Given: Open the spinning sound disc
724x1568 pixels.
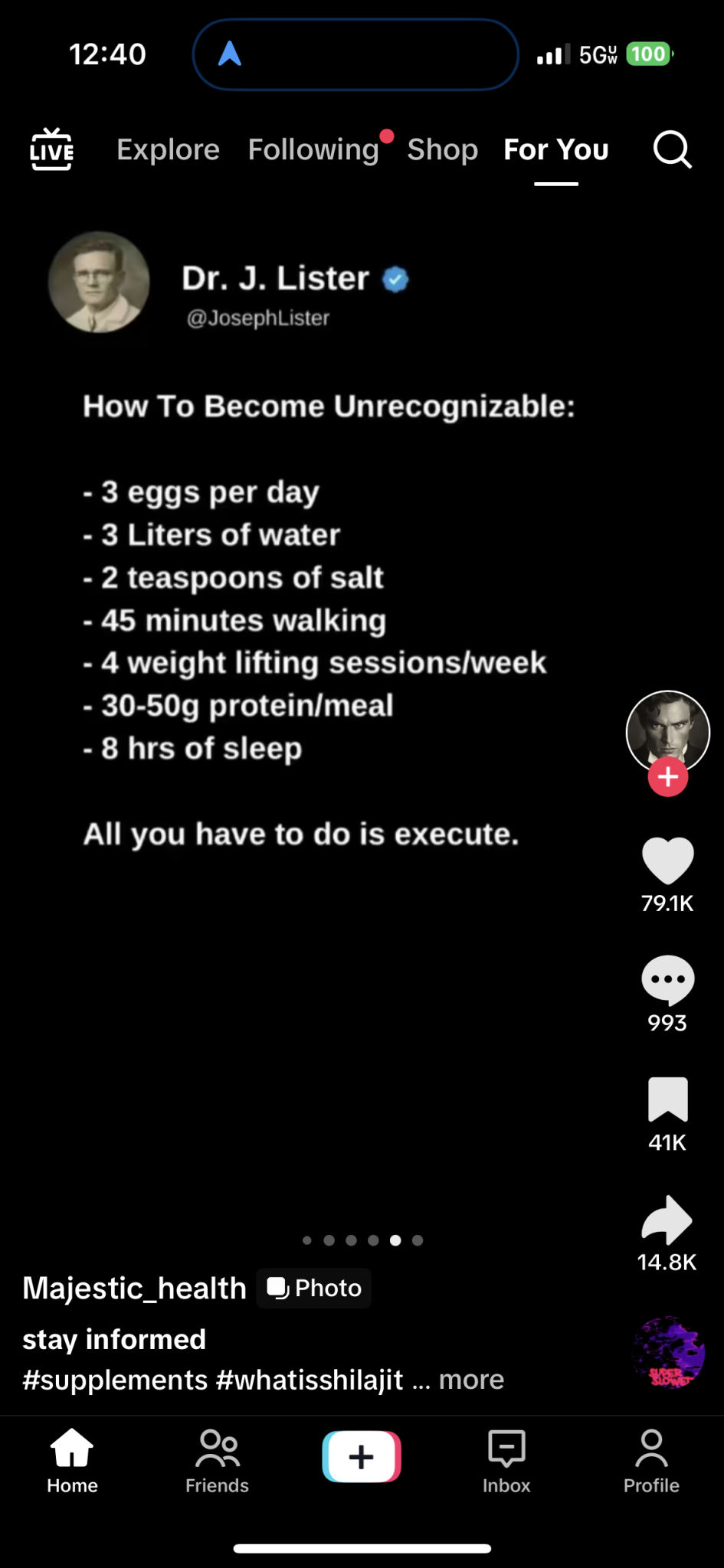Looking at the screenshot, I should (x=669, y=1354).
